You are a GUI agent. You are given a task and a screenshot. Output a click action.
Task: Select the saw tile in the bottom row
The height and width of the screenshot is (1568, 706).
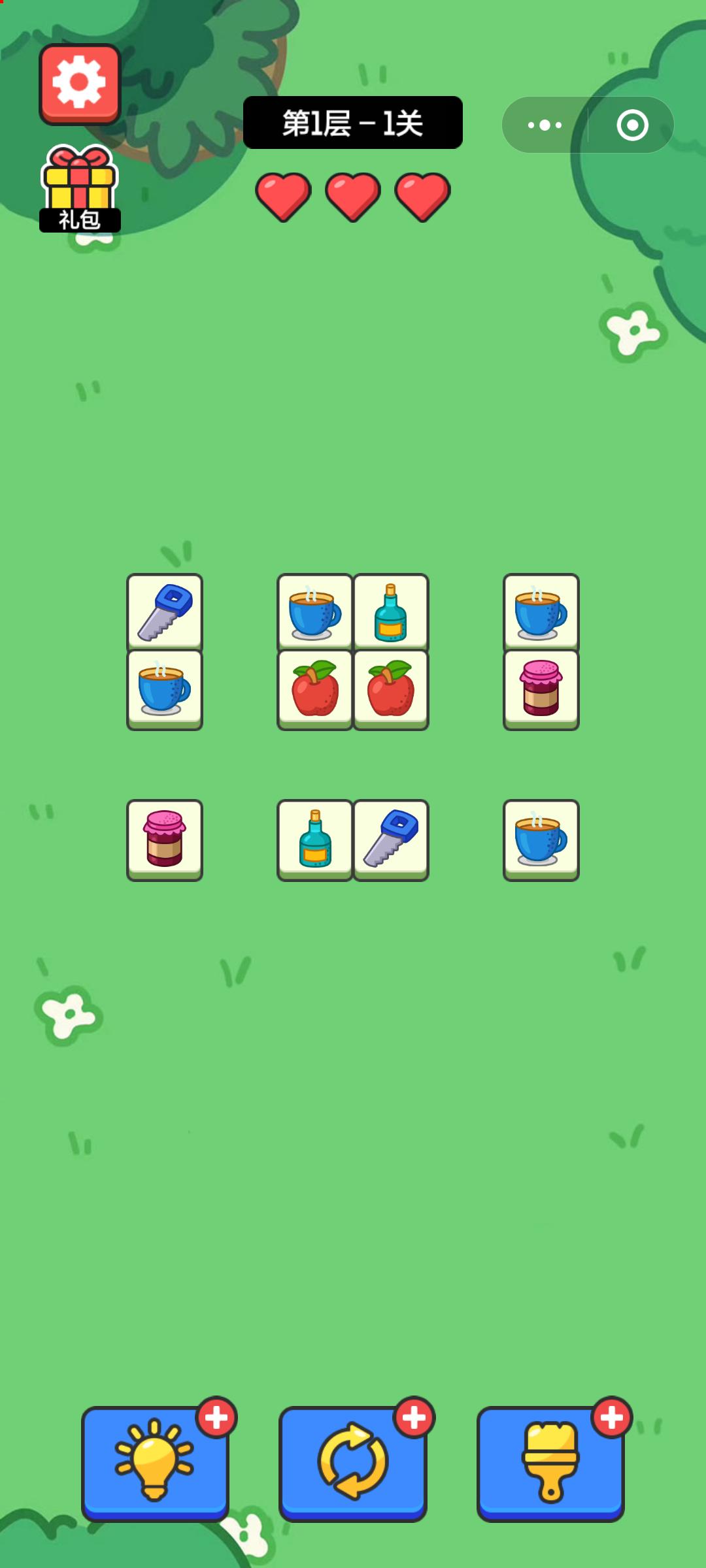(x=391, y=840)
